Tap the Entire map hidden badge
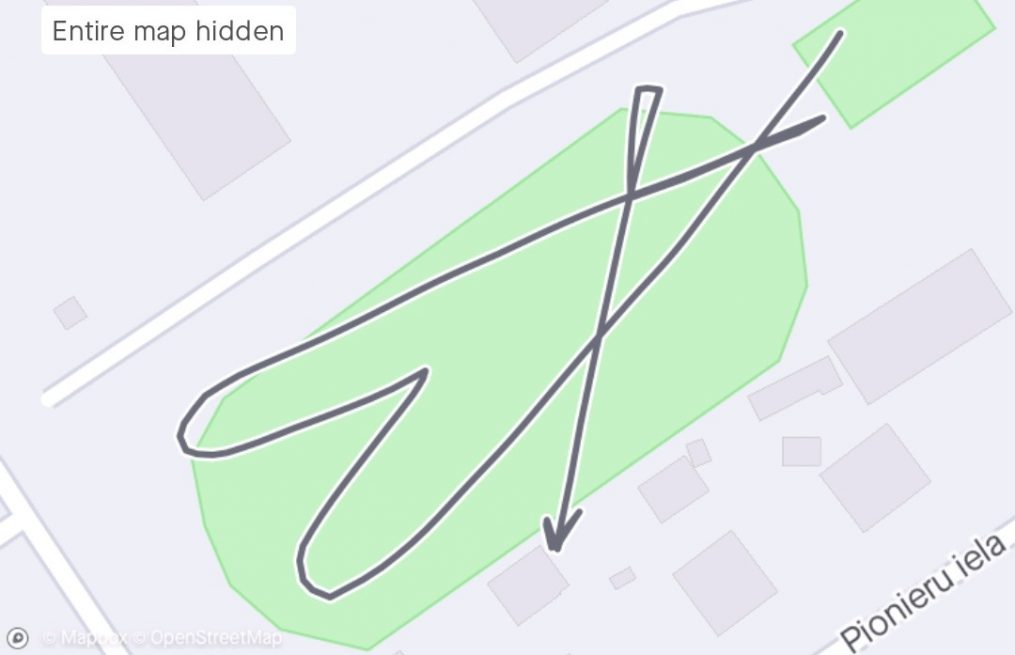 point(168,31)
